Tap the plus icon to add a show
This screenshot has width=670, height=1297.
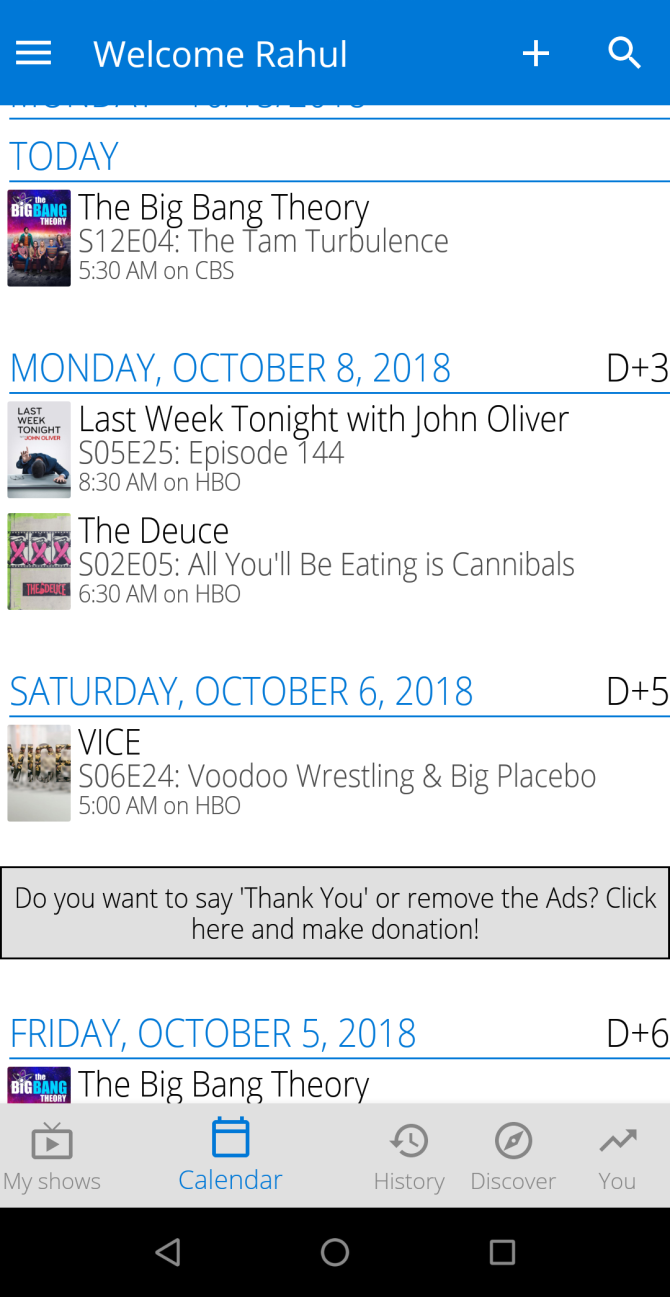coord(536,54)
